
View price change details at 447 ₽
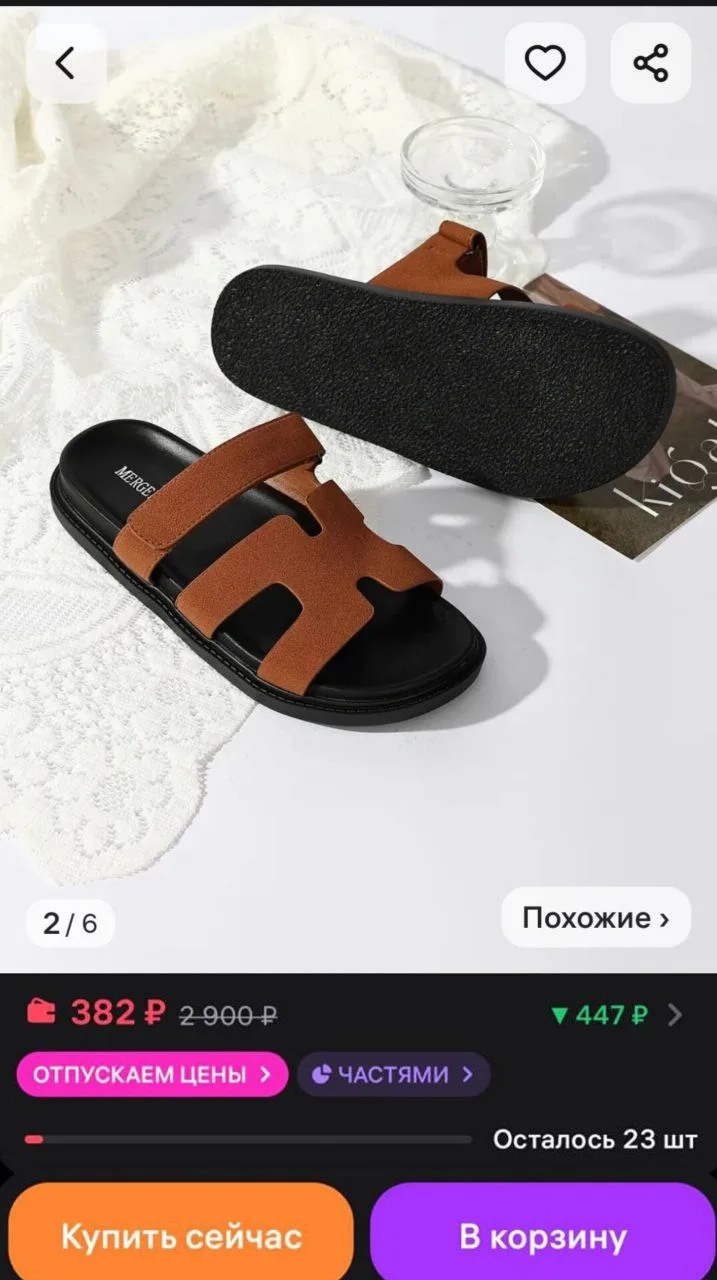pyautogui.click(x=617, y=1015)
